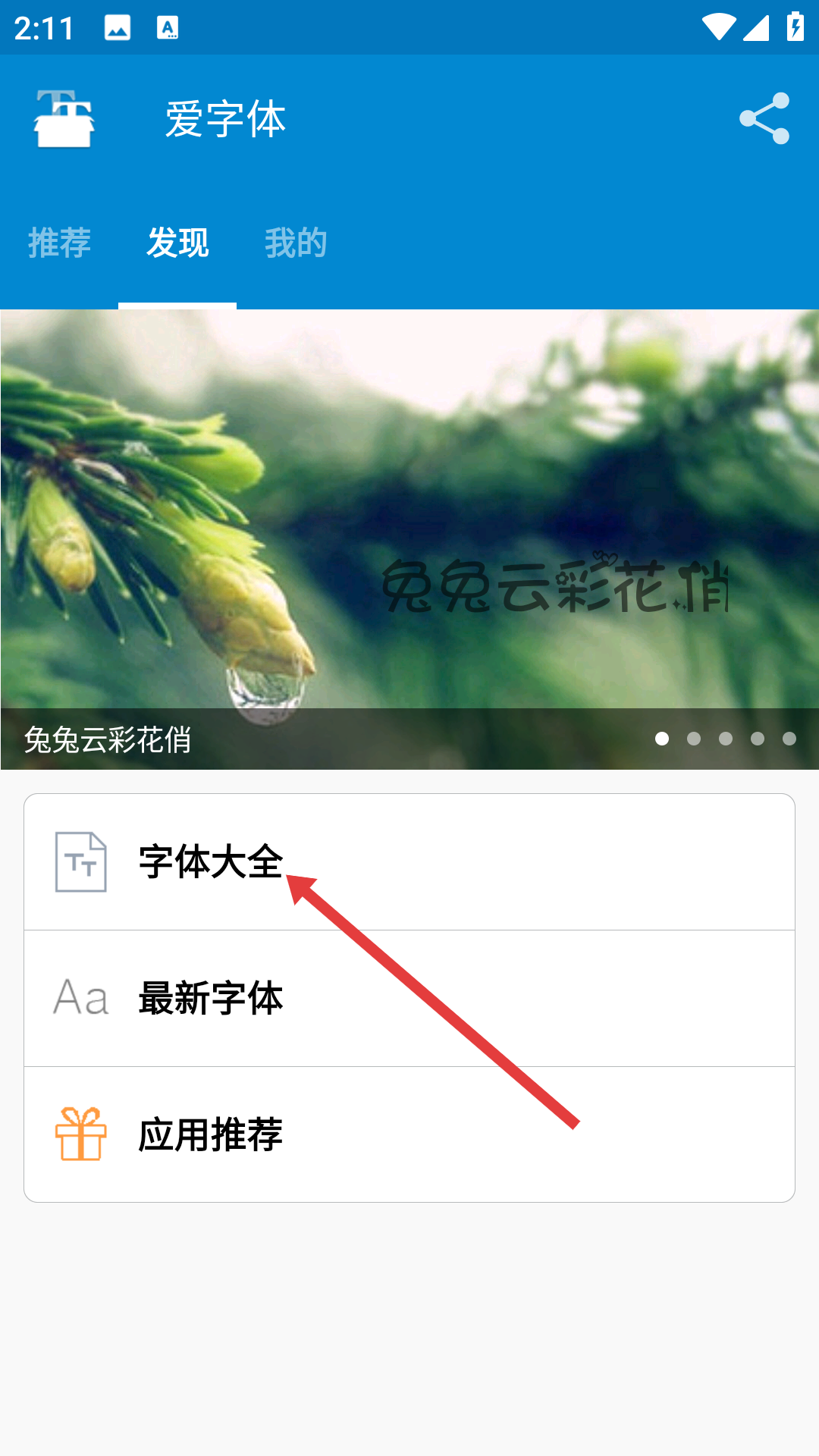Open the 字体大全 list

coord(409,862)
